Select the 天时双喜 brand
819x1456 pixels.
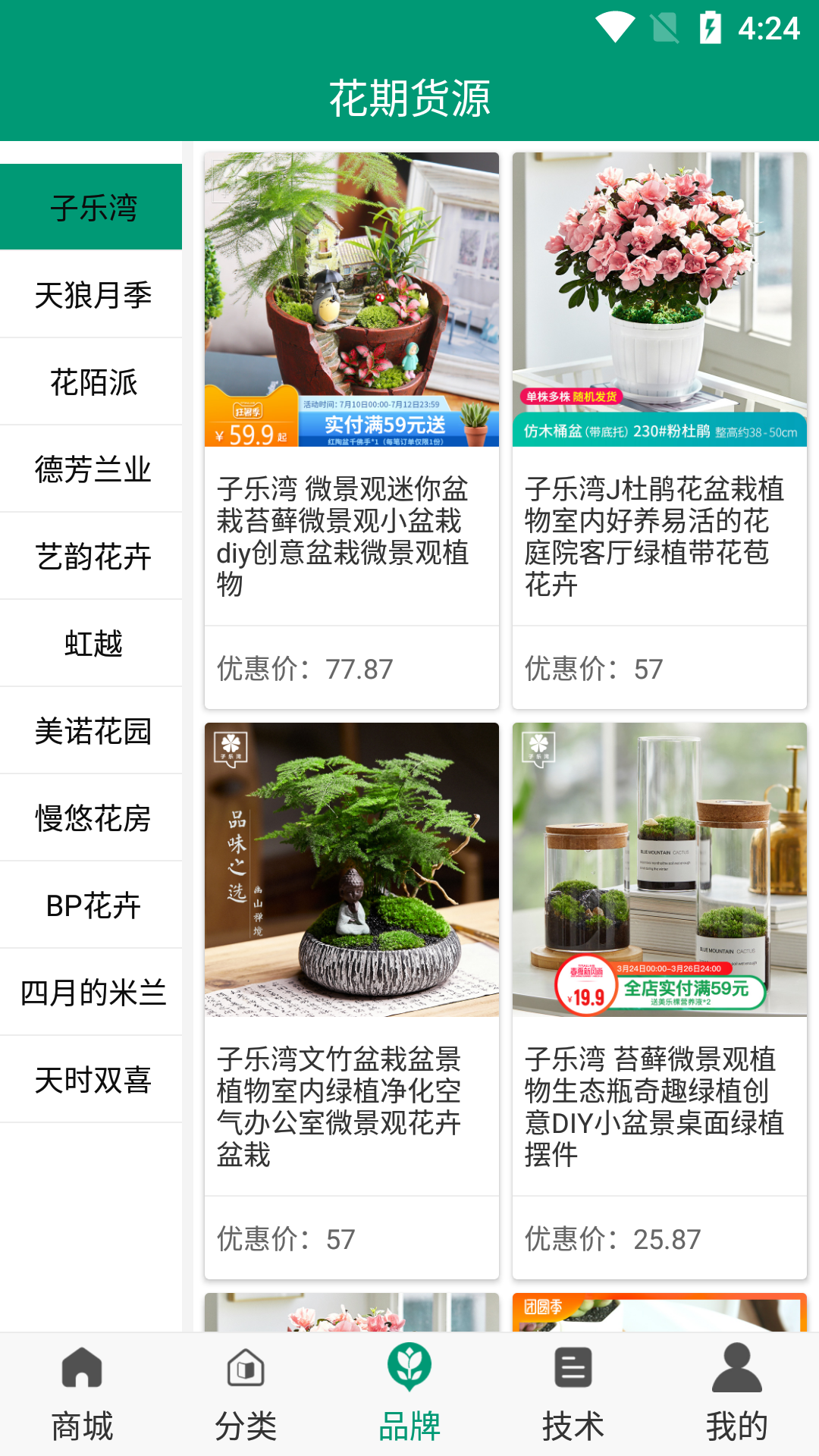point(92,1080)
